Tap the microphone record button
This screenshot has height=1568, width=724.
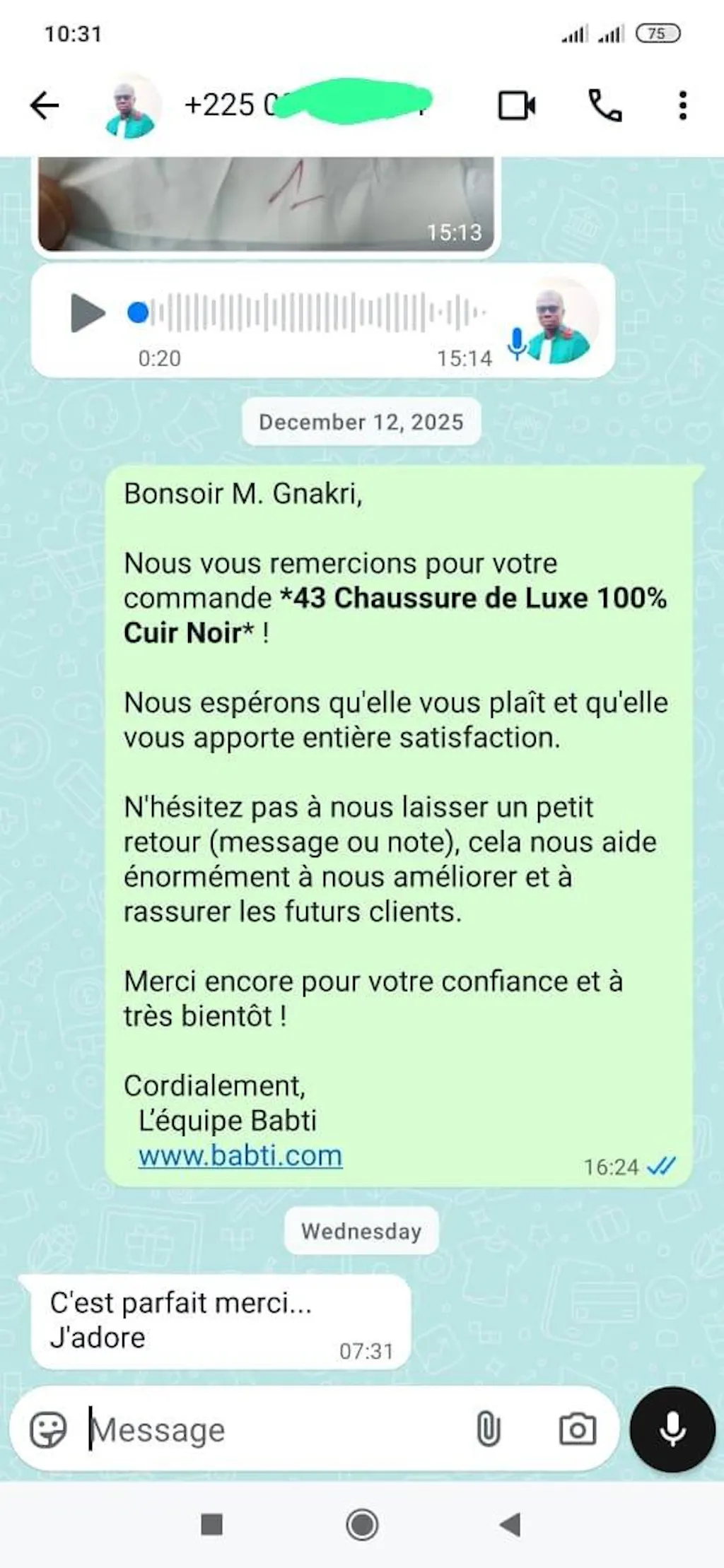coord(672,1430)
